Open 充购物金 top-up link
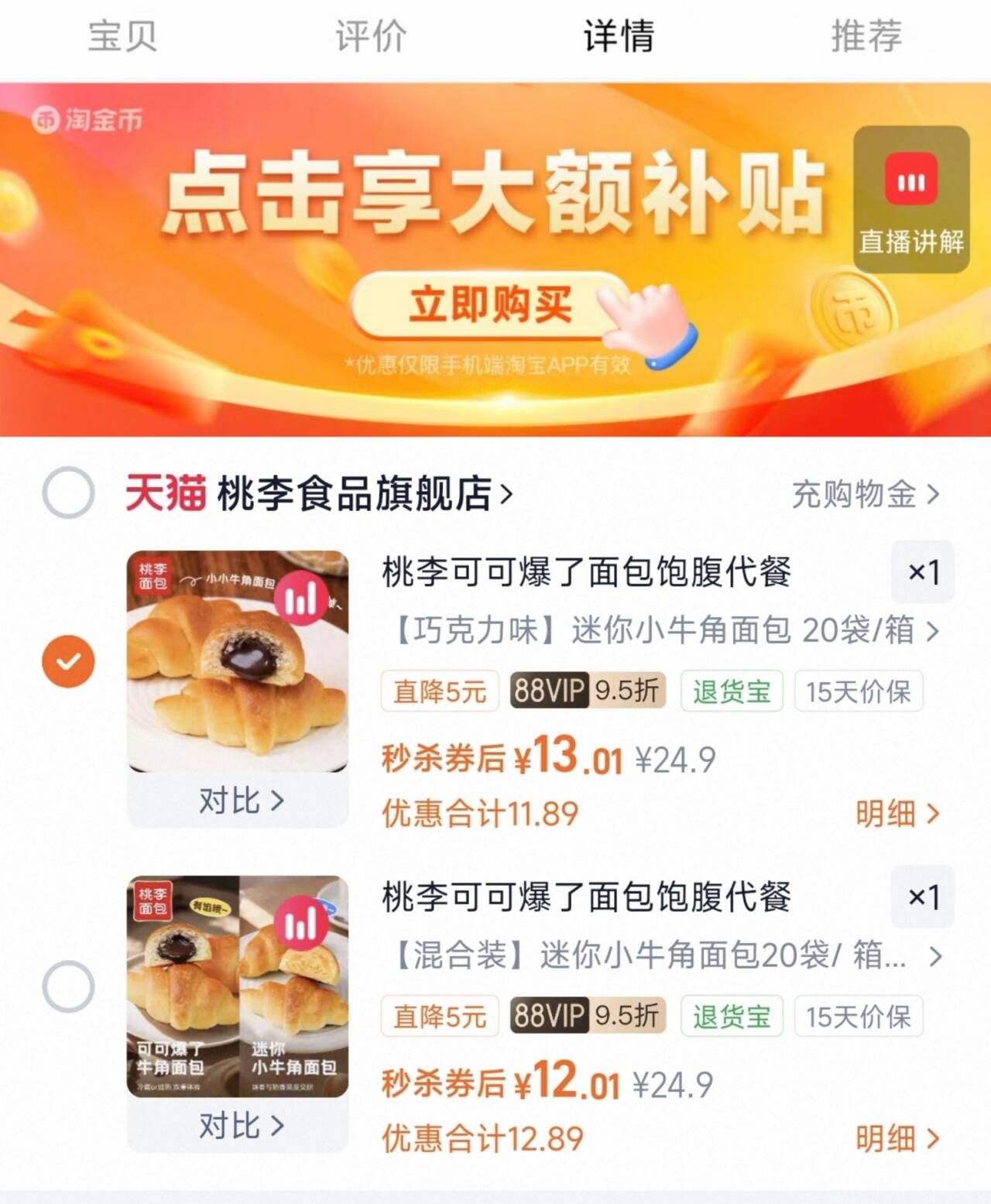This screenshot has width=991, height=1204. 865,494
